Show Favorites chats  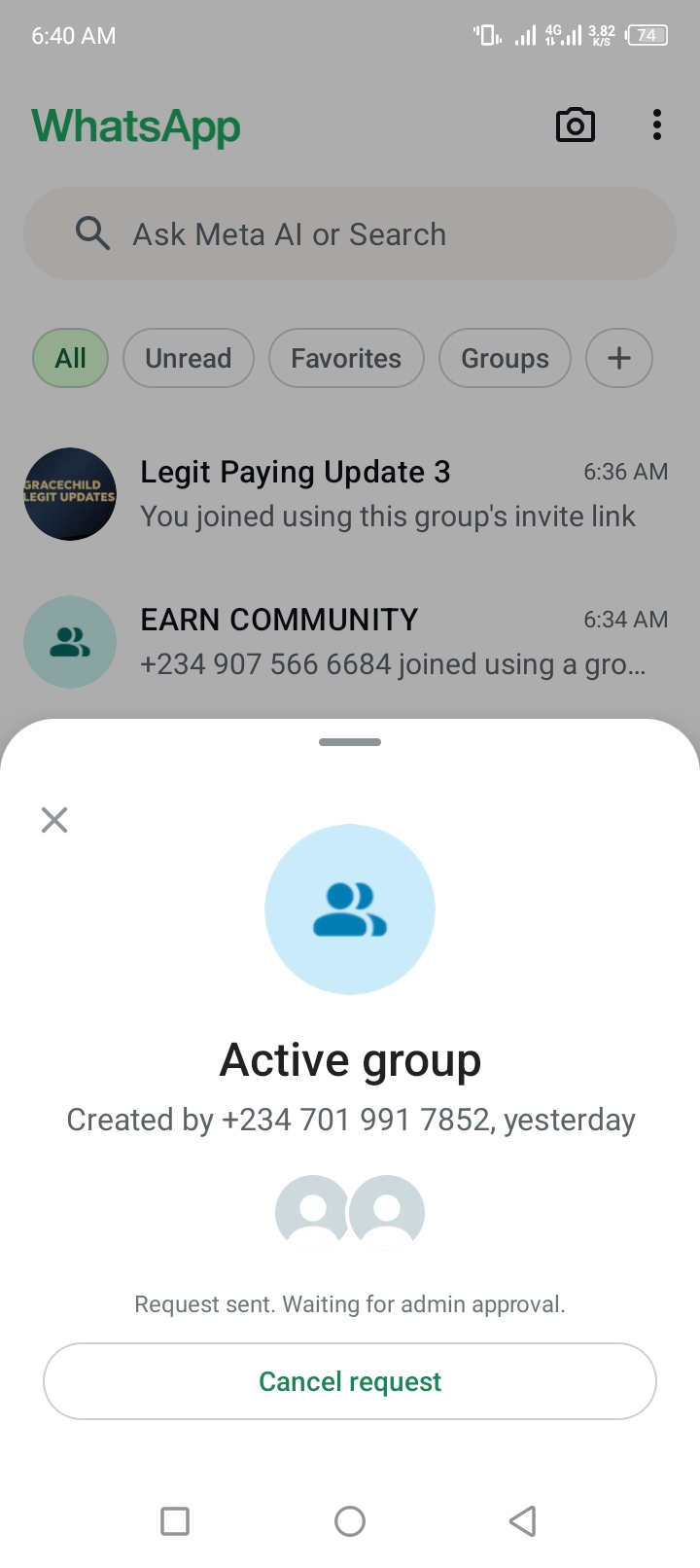[x=346, y=359]
